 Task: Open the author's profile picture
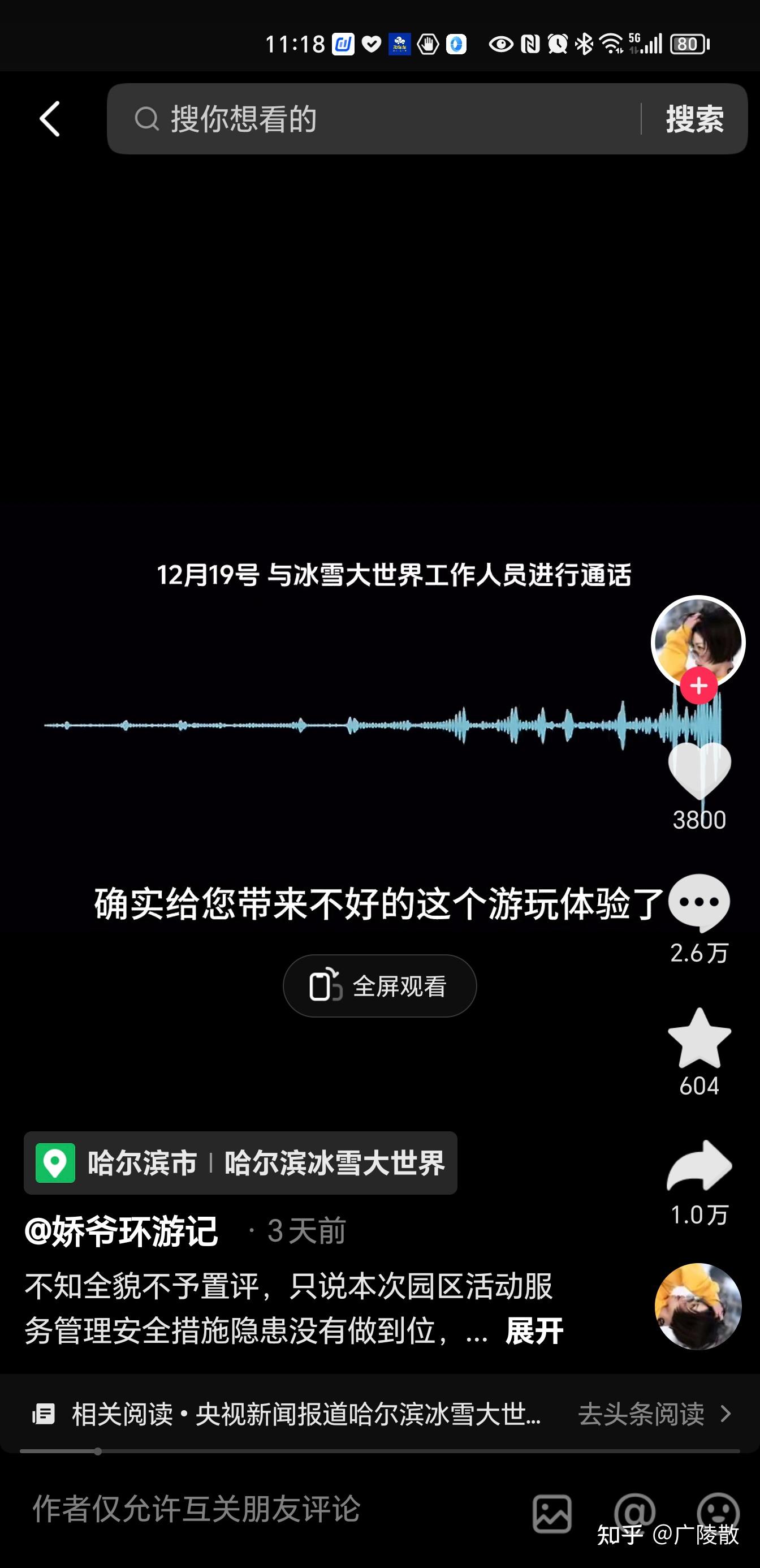698,640
